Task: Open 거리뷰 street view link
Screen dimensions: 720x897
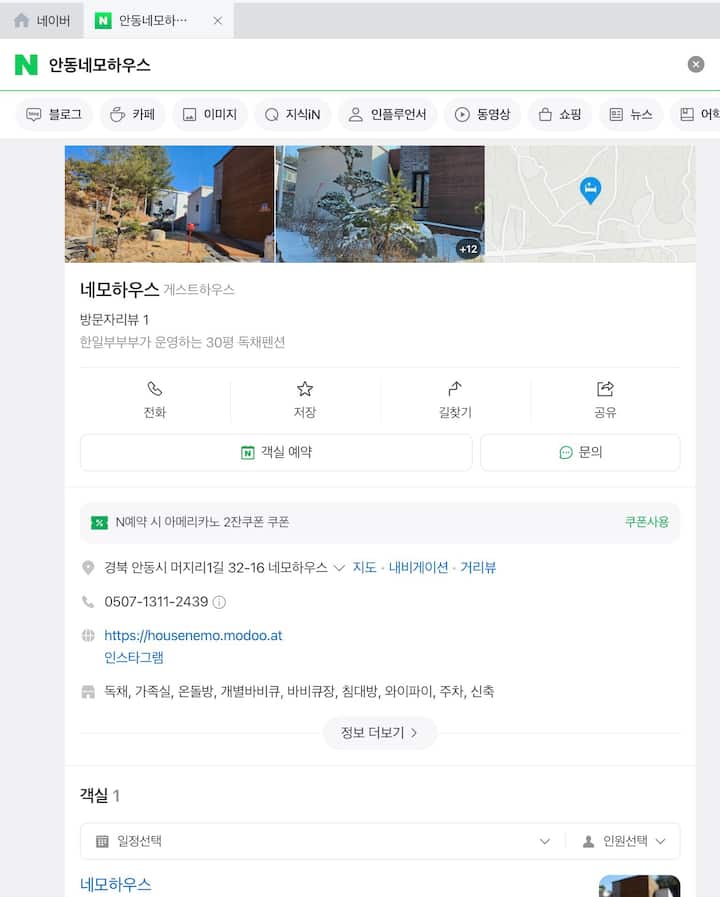Action: click(x=478, y=568)
